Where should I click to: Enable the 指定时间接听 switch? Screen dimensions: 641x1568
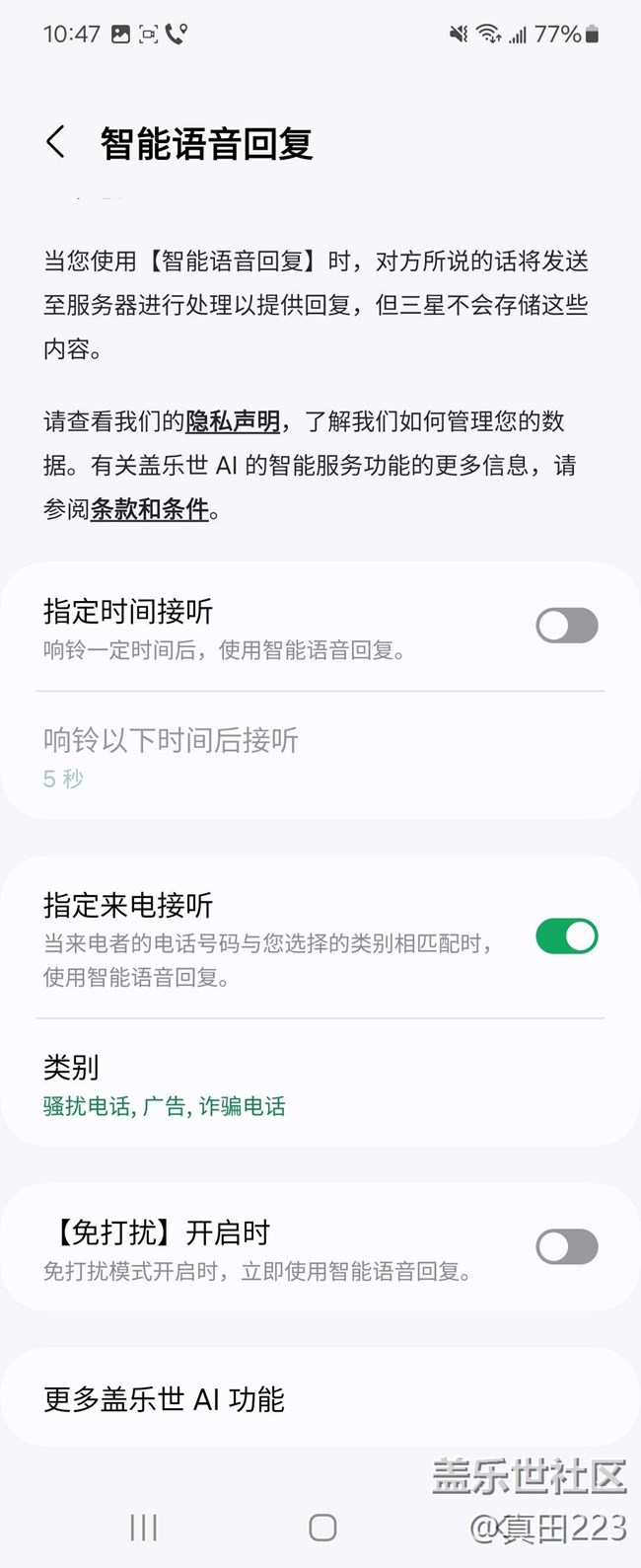pos(566,626)
